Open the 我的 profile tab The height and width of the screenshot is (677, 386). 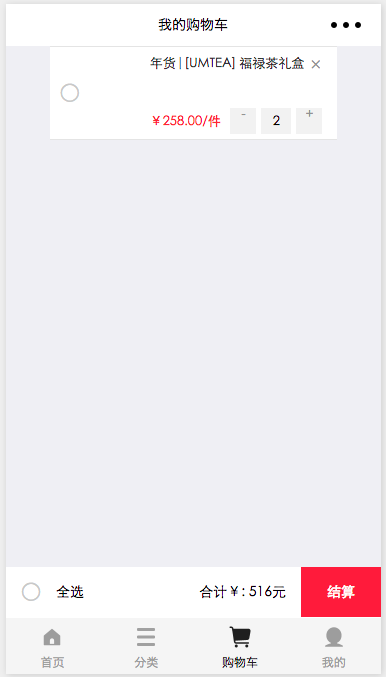coord(333,648)
